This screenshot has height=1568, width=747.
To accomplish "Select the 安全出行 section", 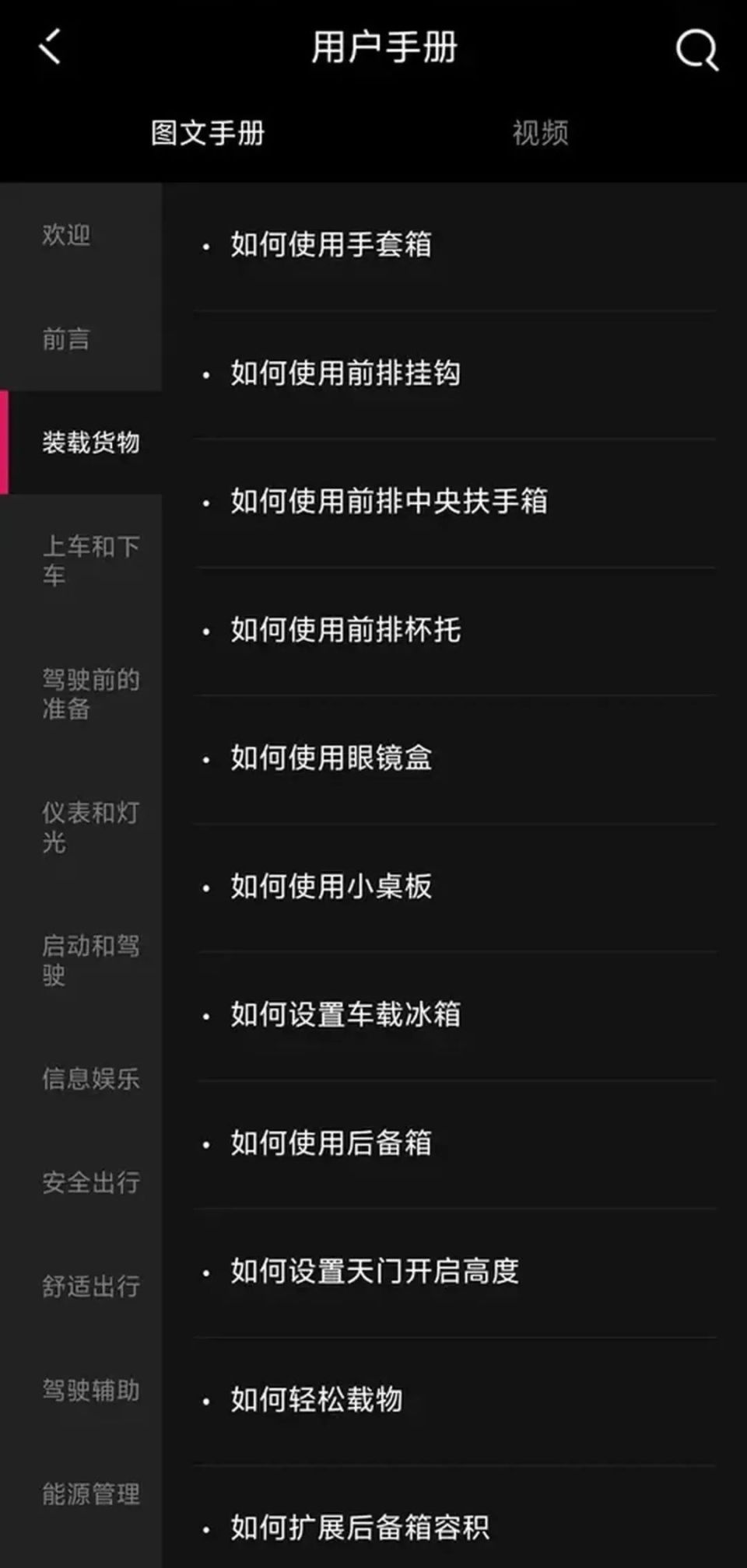I will click(92, 1183).
